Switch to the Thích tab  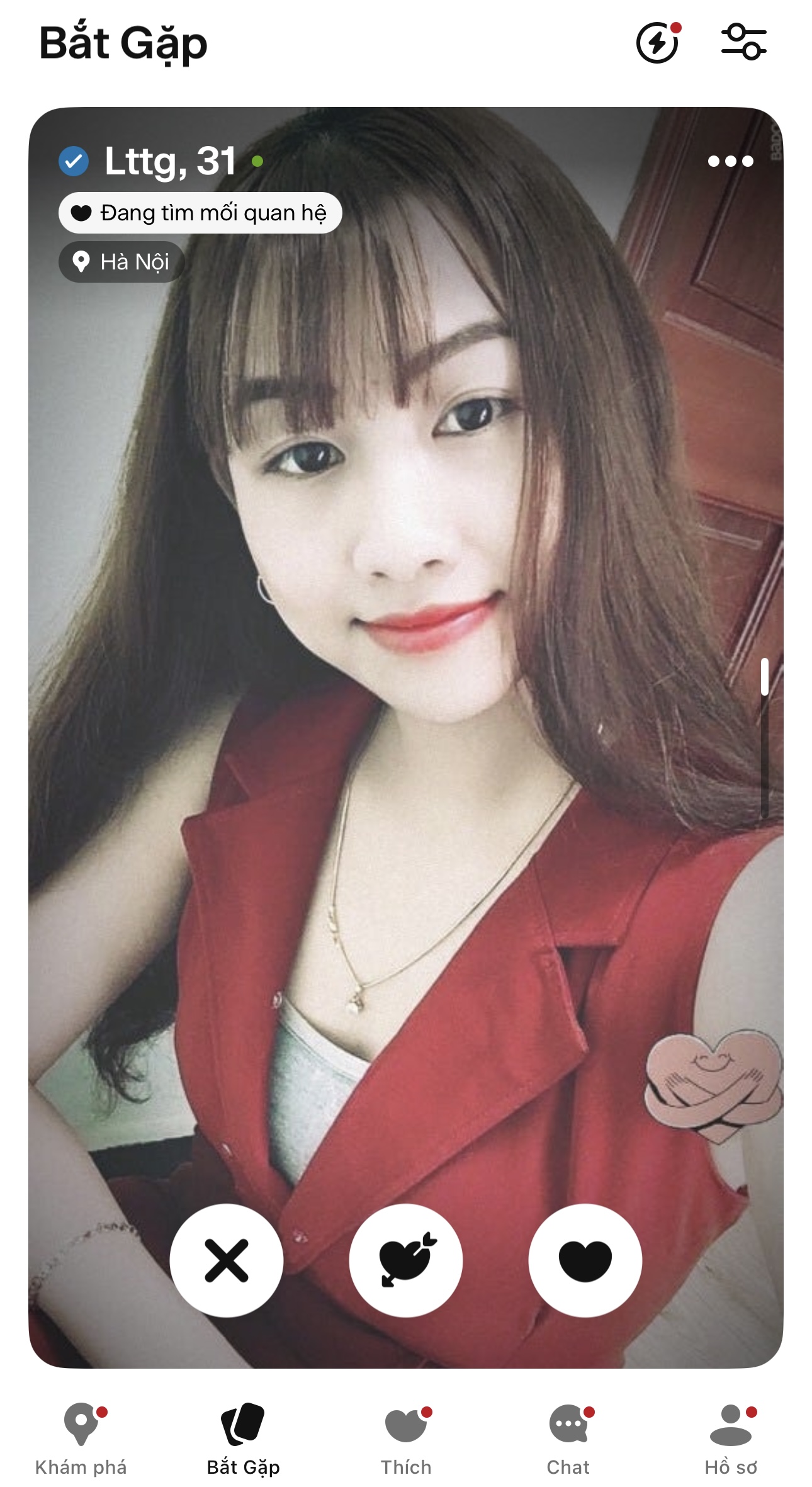(x=406, y=1439)
